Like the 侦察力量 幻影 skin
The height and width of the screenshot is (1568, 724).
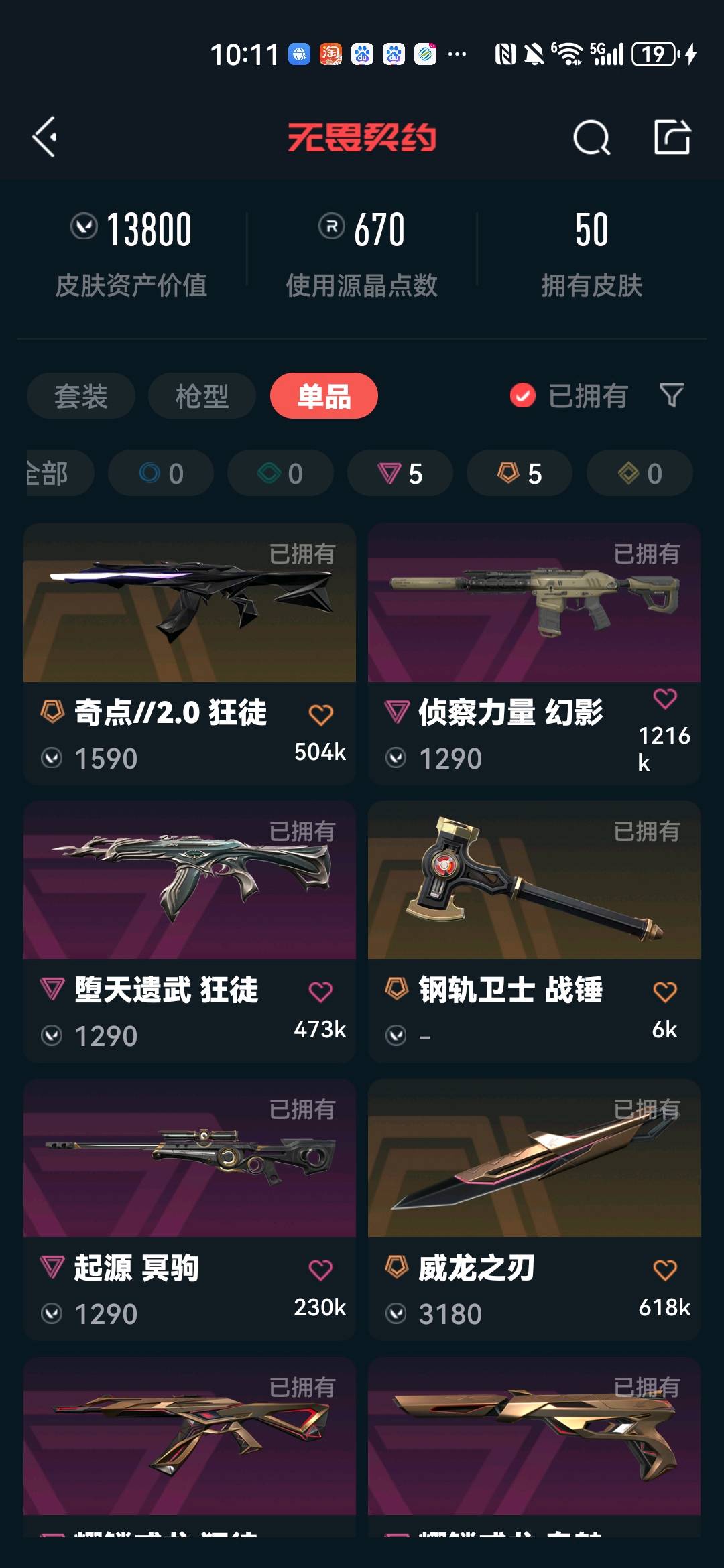(x=664, y=699)
